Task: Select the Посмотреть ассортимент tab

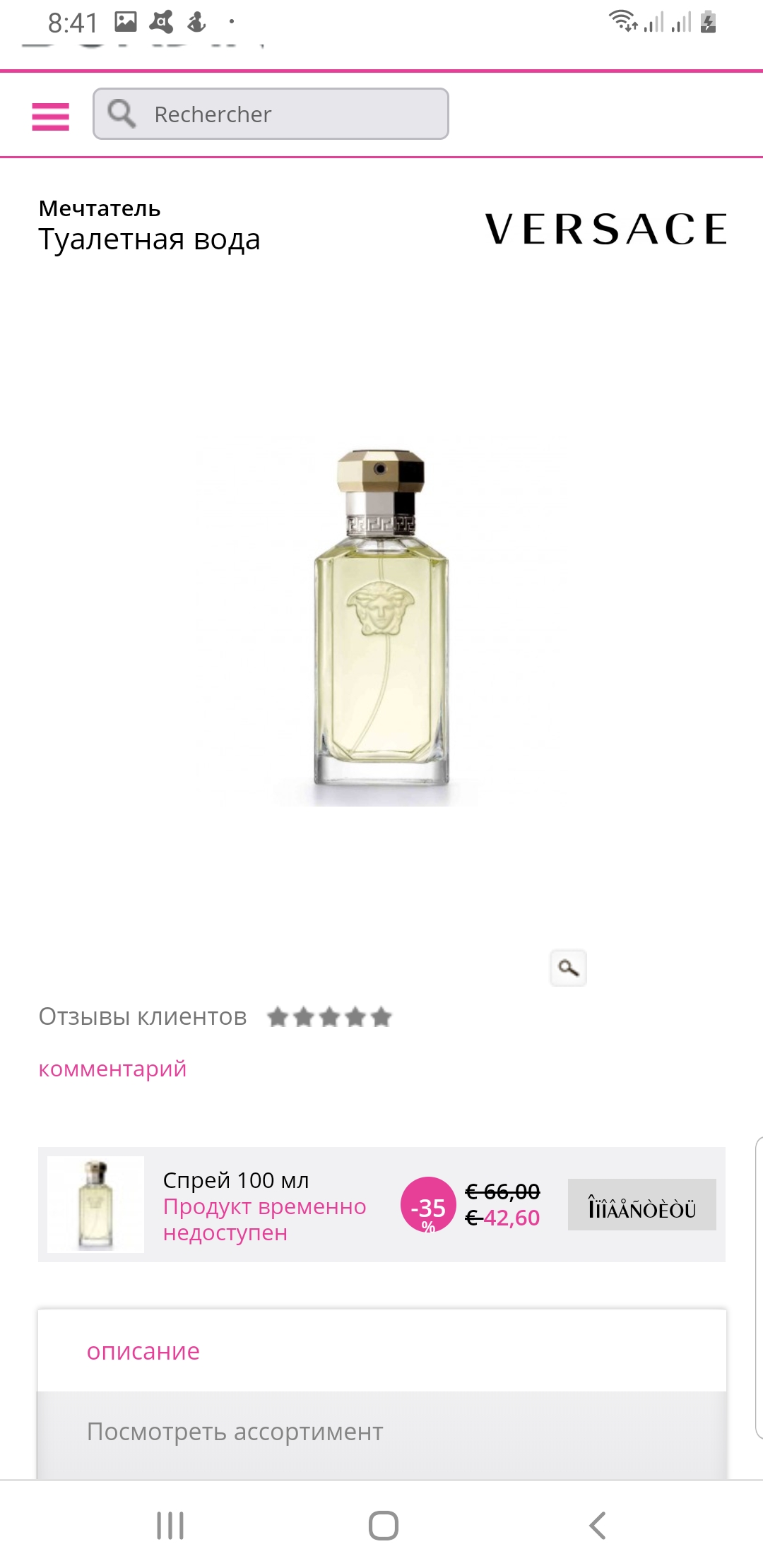Action: coord(235,1432)
